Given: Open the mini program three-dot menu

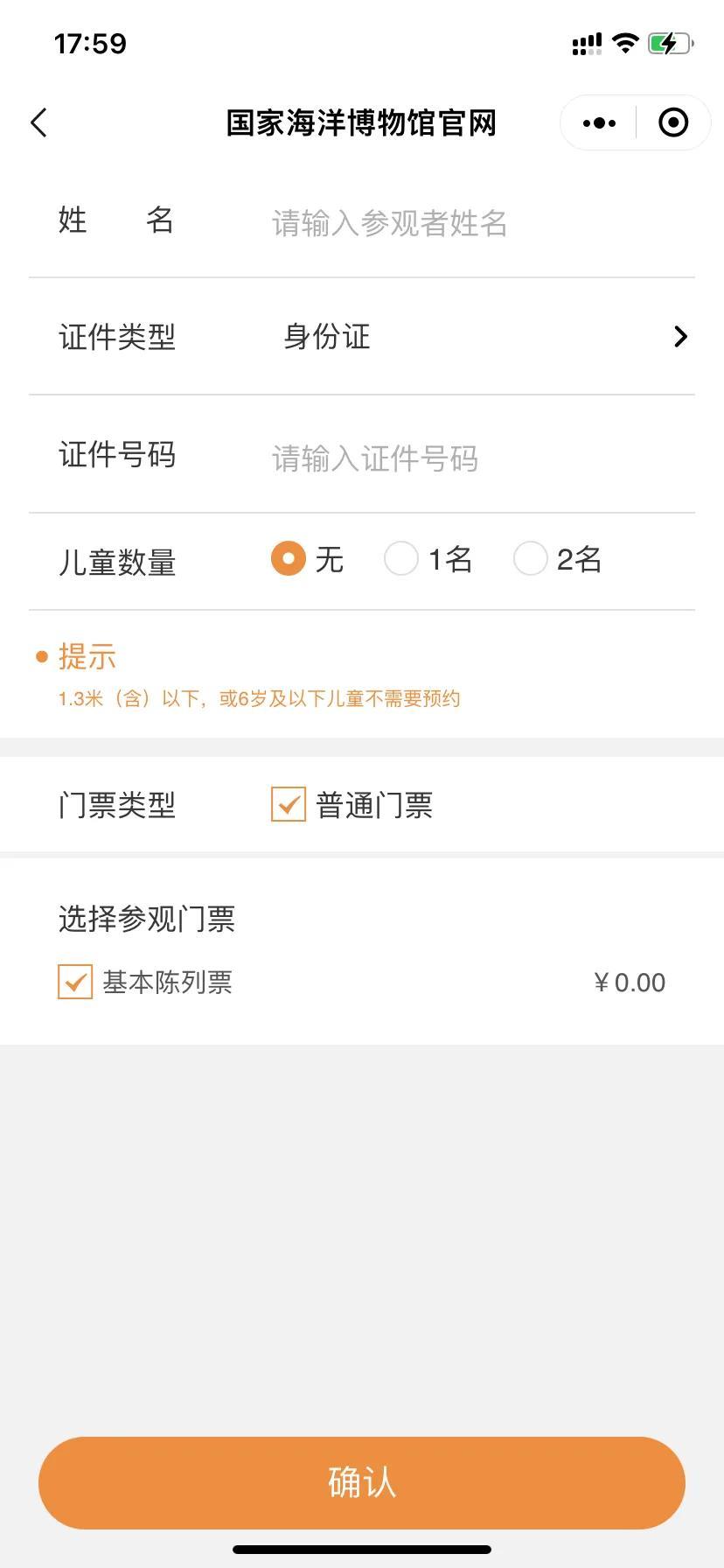Looking at the screenshot, I should (x=599, y=123).
